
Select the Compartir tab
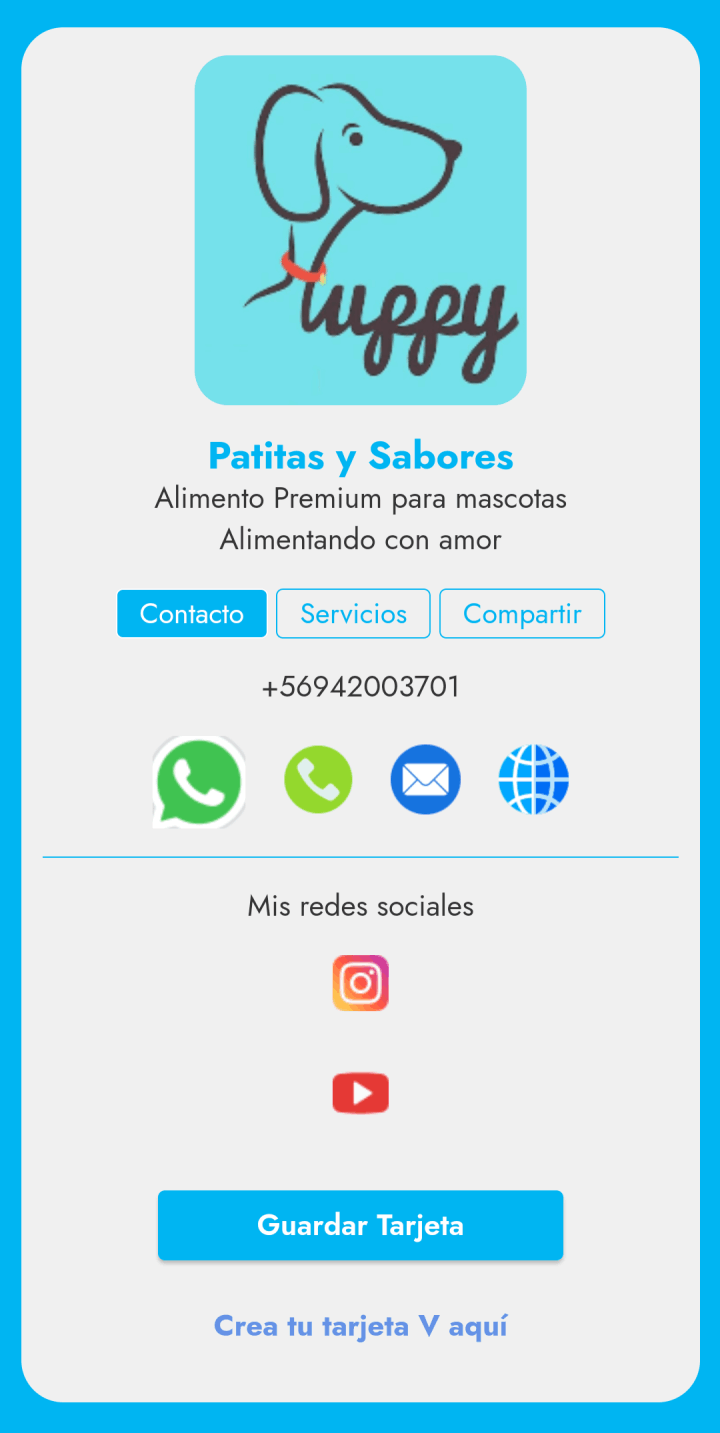pyautogui.click(x=522, y=613)
